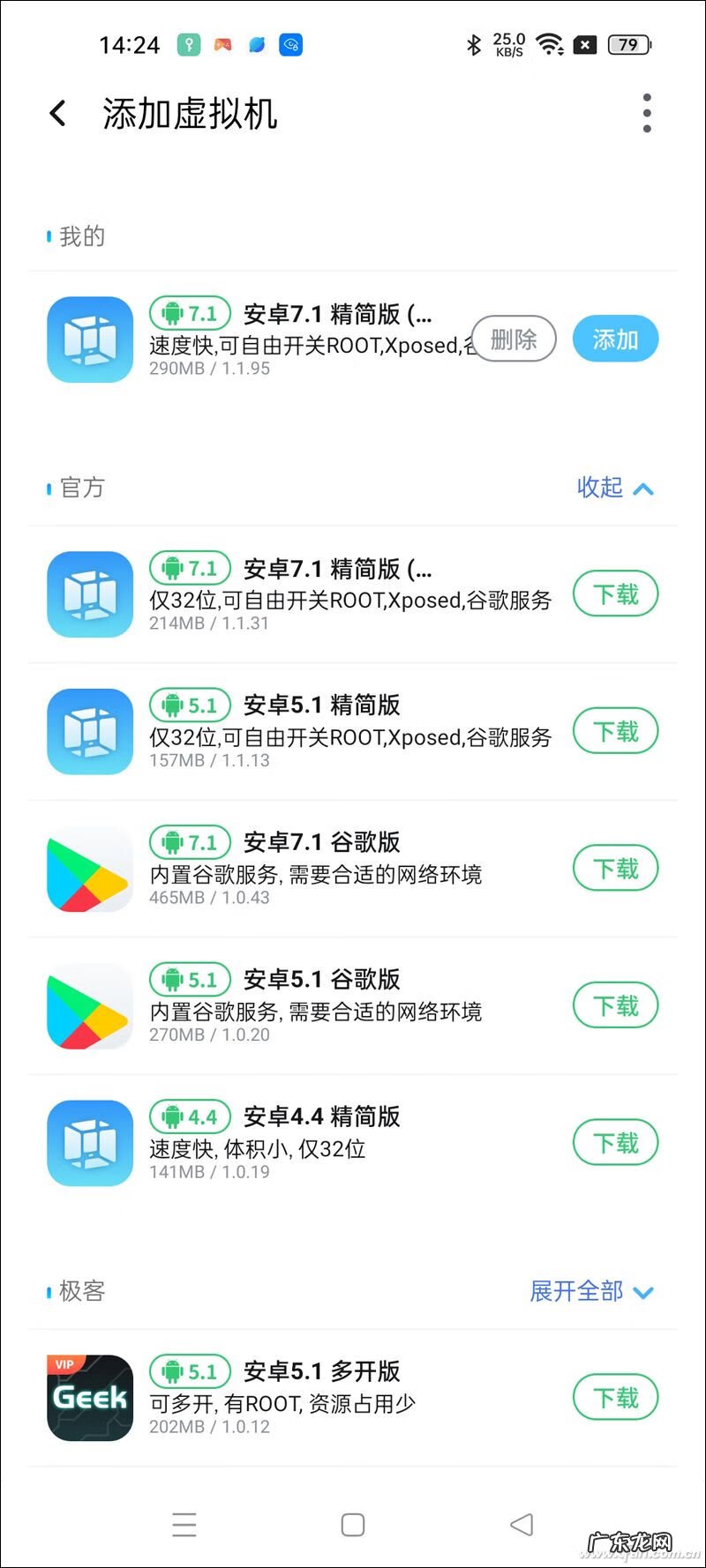Image resolution: width=706 pixels, height=1568 pixels.
Task: Go back using the back arrow
Action: click(56, 113)
